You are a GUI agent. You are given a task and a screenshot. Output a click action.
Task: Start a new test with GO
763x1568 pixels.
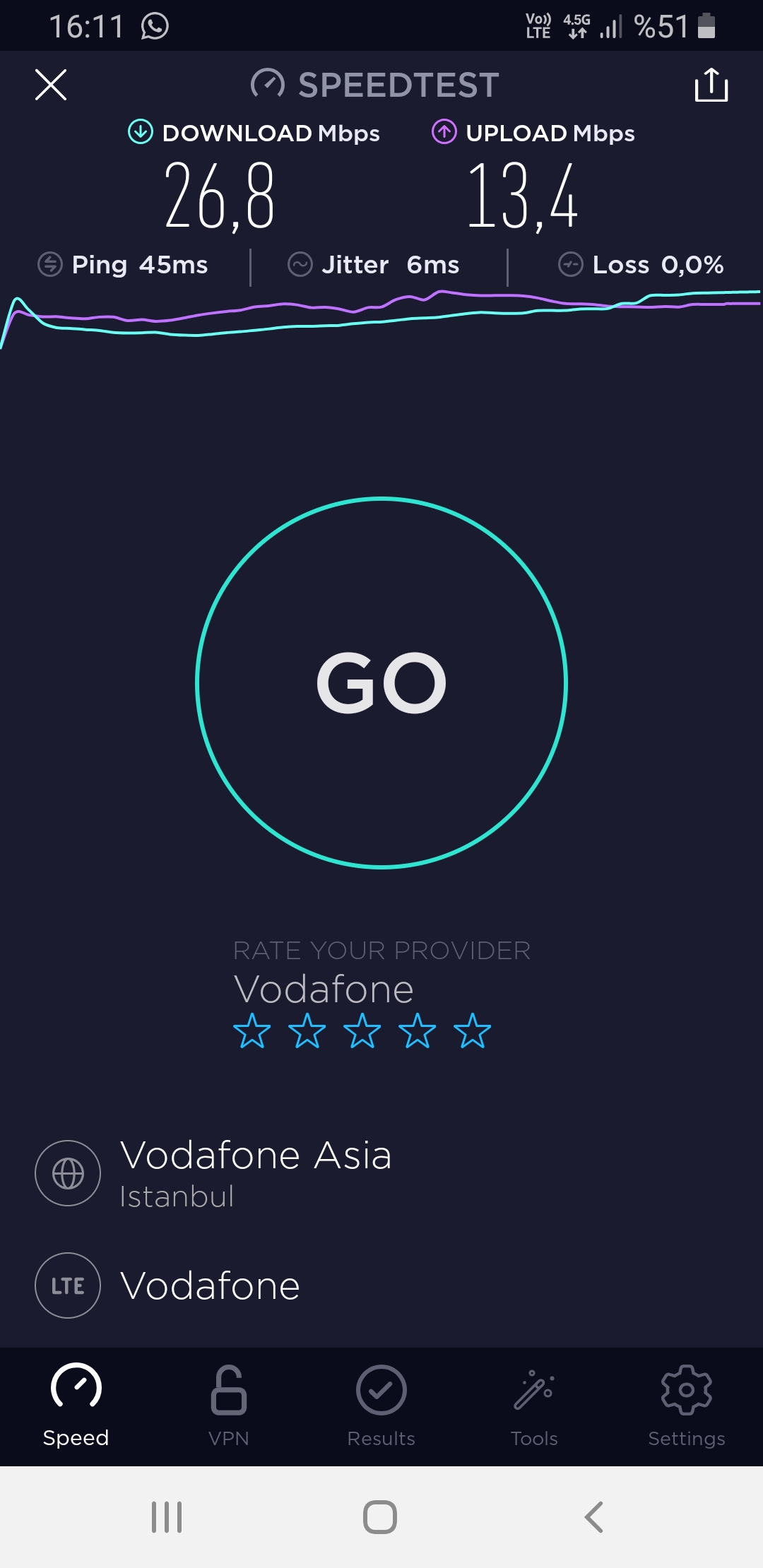click(x=381, y=682)
